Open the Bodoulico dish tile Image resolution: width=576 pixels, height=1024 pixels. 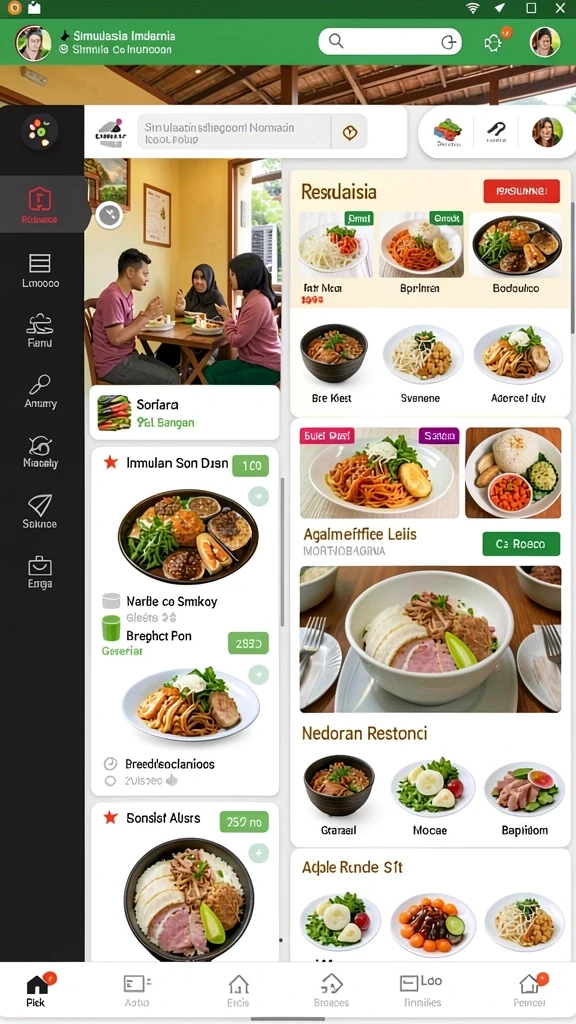tap(516, 253)
